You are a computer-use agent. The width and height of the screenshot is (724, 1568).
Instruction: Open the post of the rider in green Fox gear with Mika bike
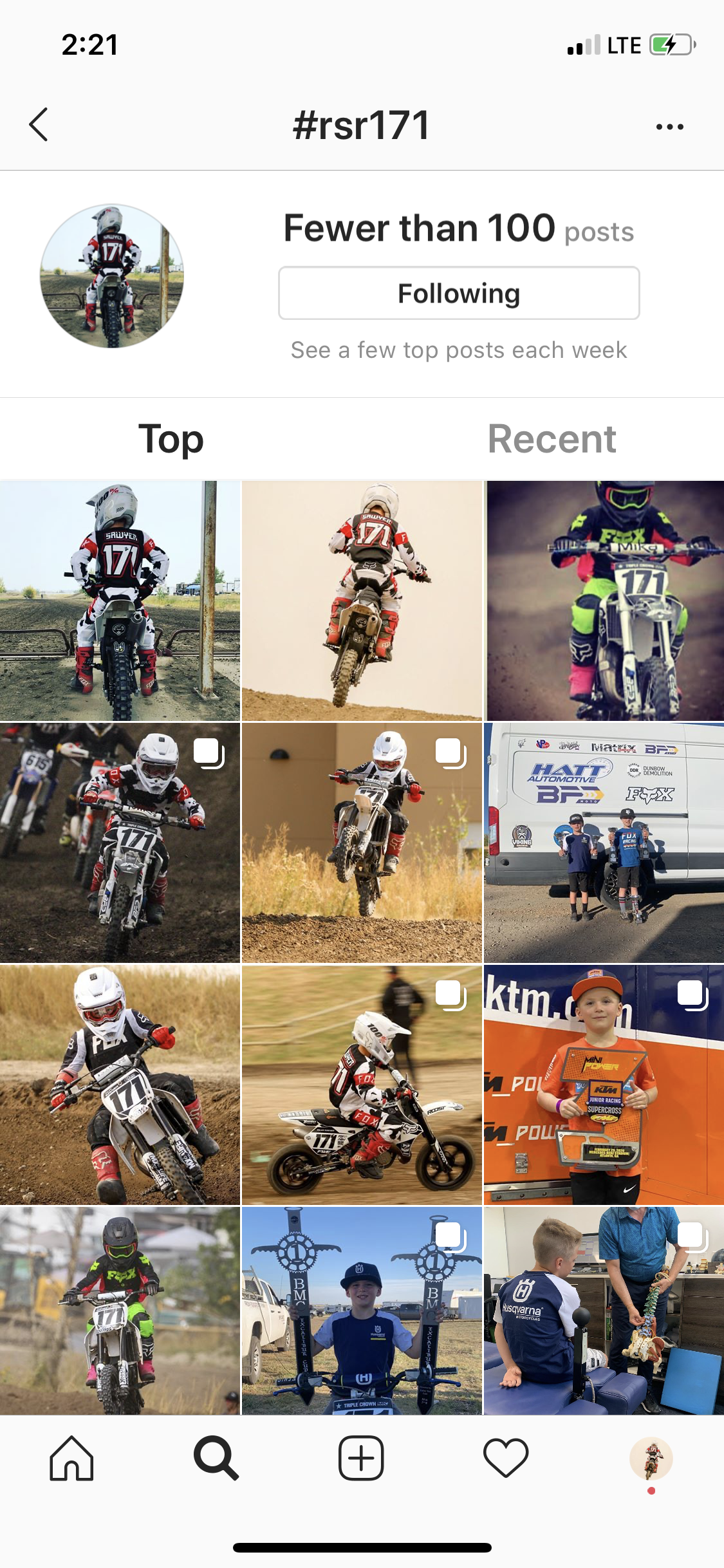click(604, 601)
